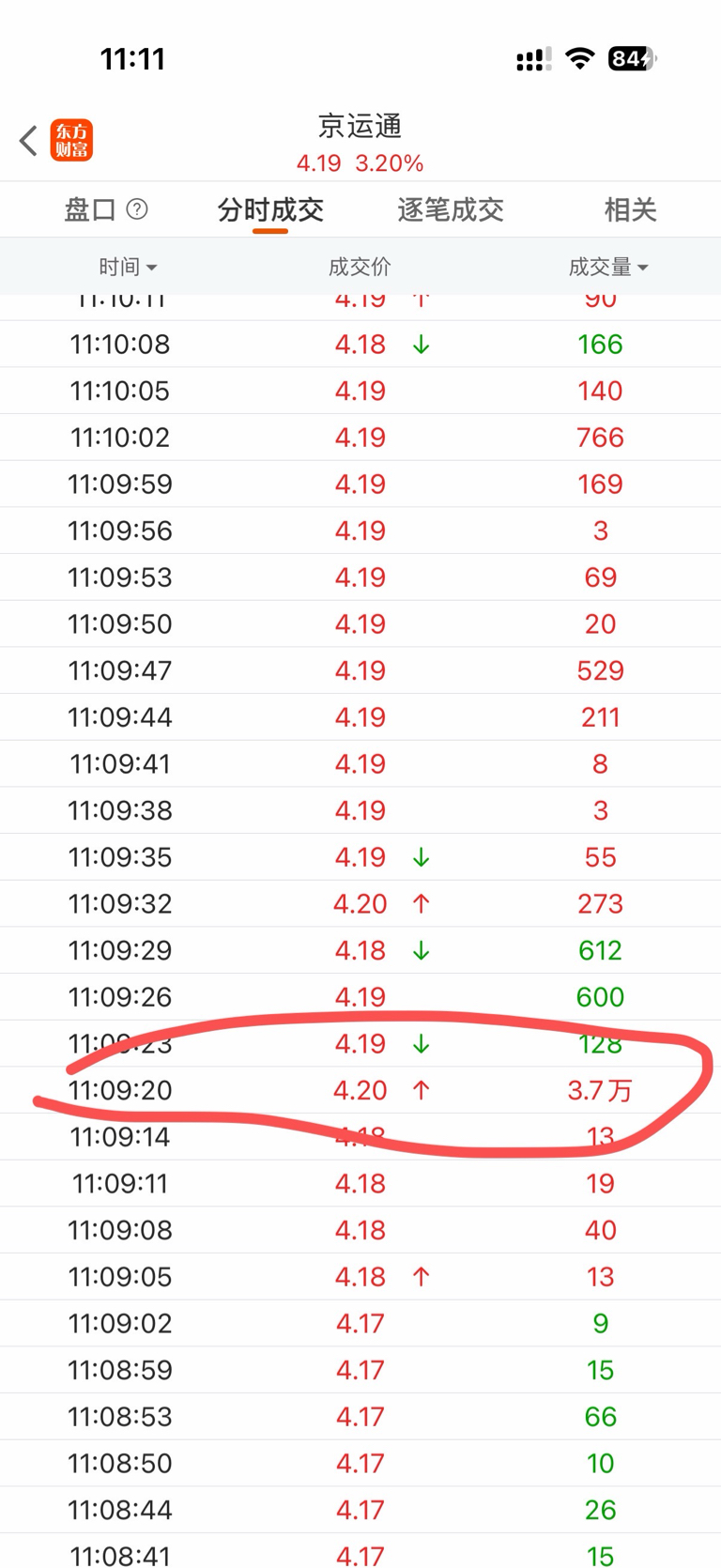
Task: Show help for 盘口 question icon
Action: pos(137,209)
